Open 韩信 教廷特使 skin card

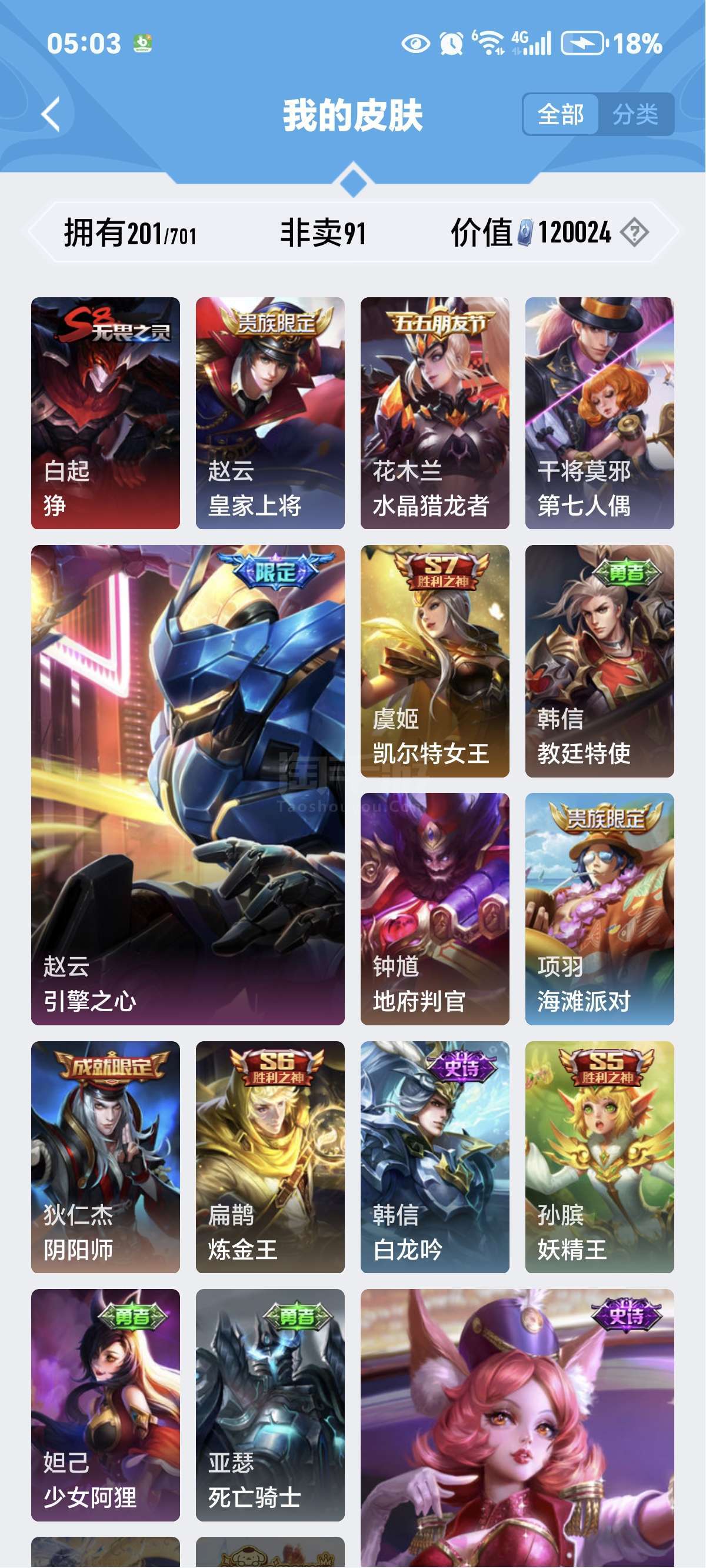coord(600,660)
